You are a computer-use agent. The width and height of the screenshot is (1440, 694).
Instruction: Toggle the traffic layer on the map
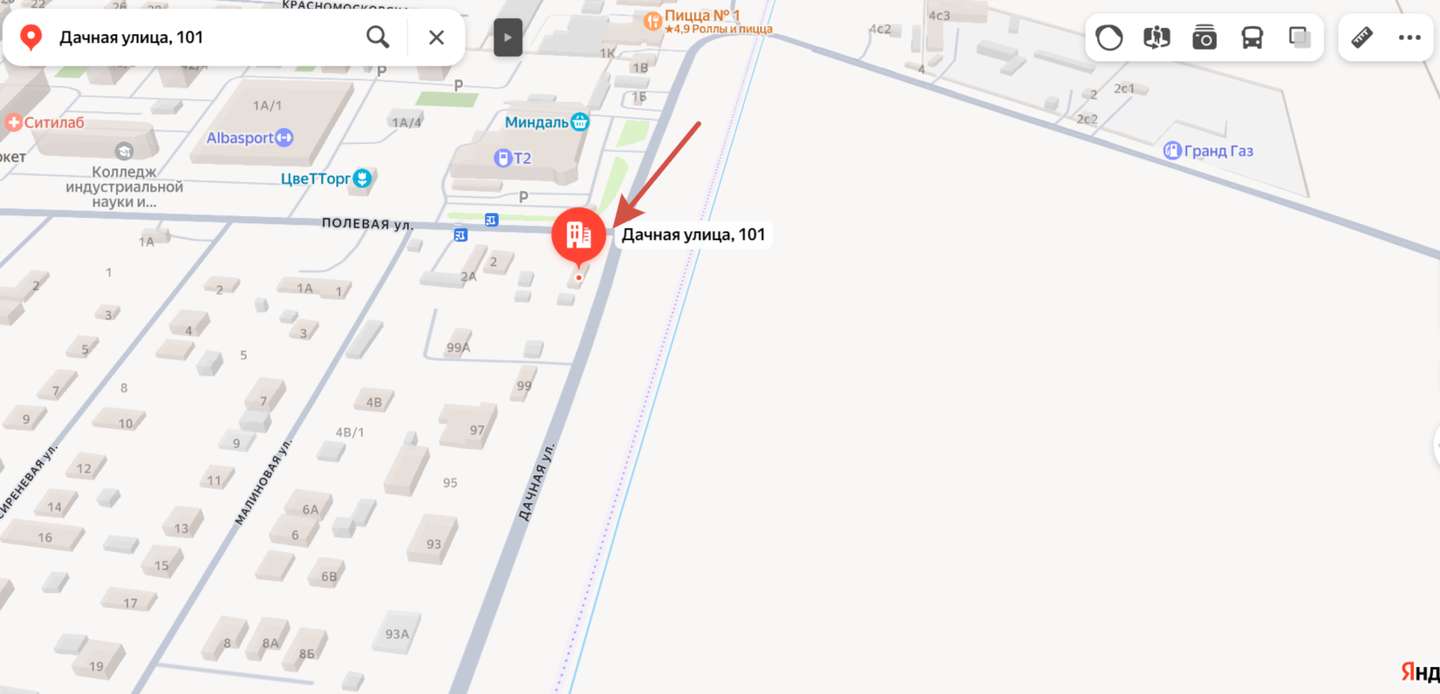pos(1109,38)
